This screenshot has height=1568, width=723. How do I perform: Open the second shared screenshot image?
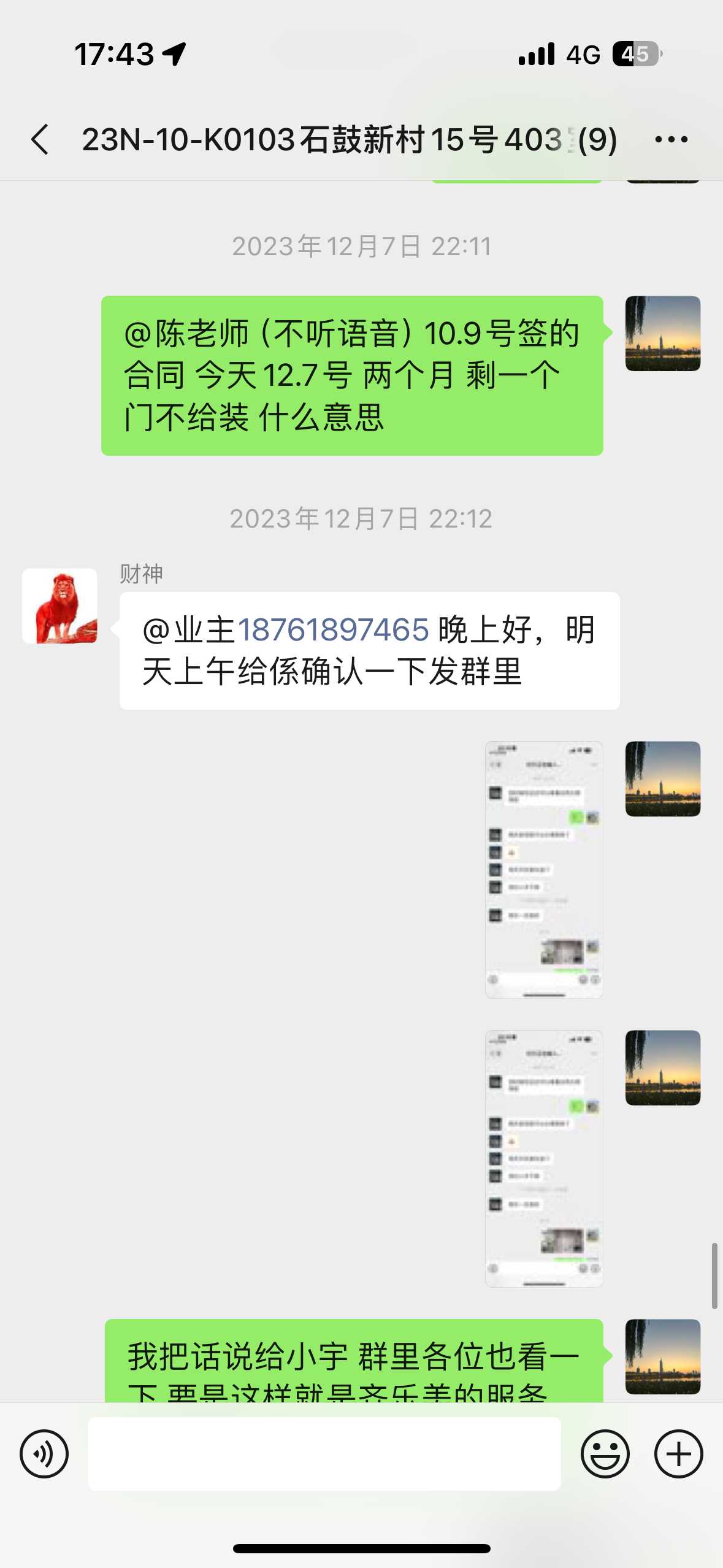pyautogui.click(x=544, y=1158)
